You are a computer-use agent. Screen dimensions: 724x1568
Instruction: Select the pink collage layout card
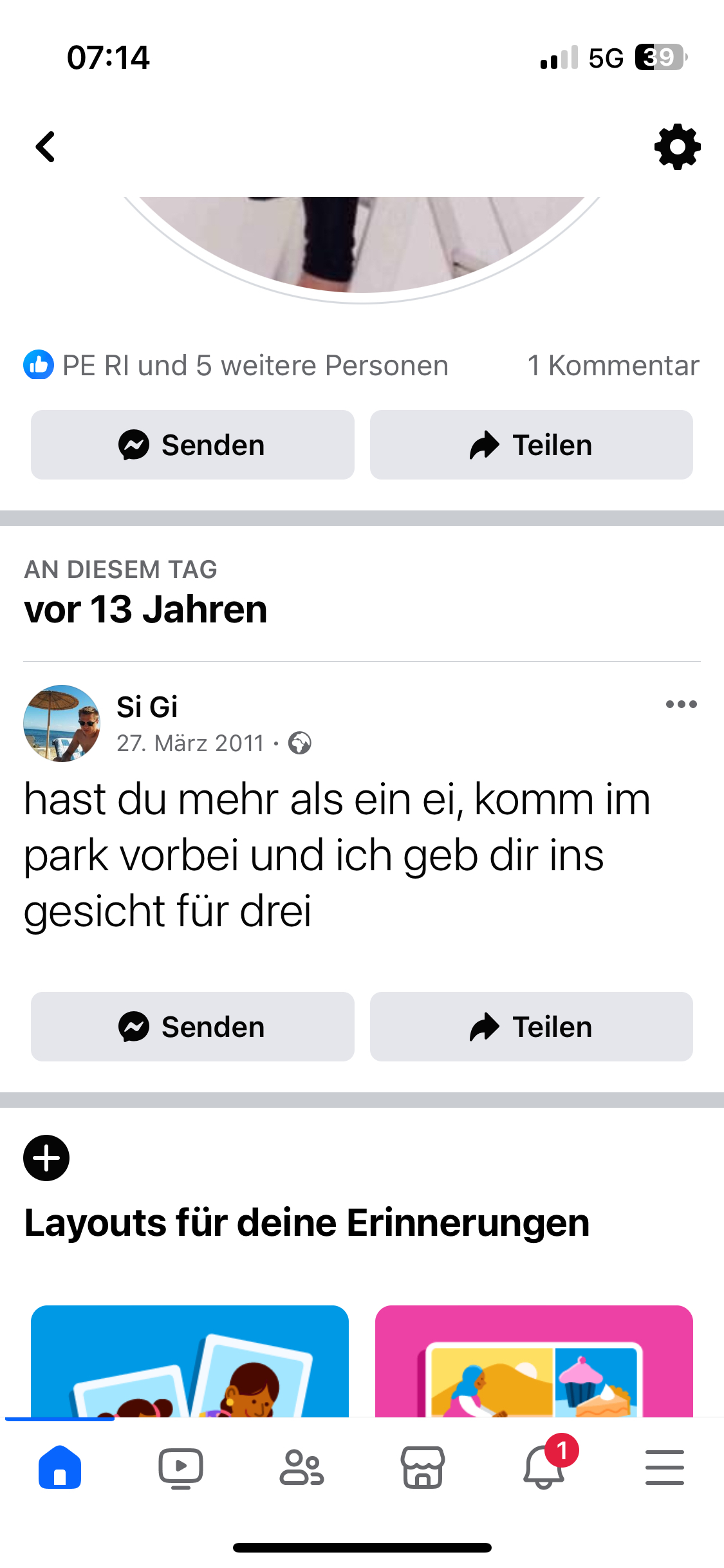(x=534, y=1361)
